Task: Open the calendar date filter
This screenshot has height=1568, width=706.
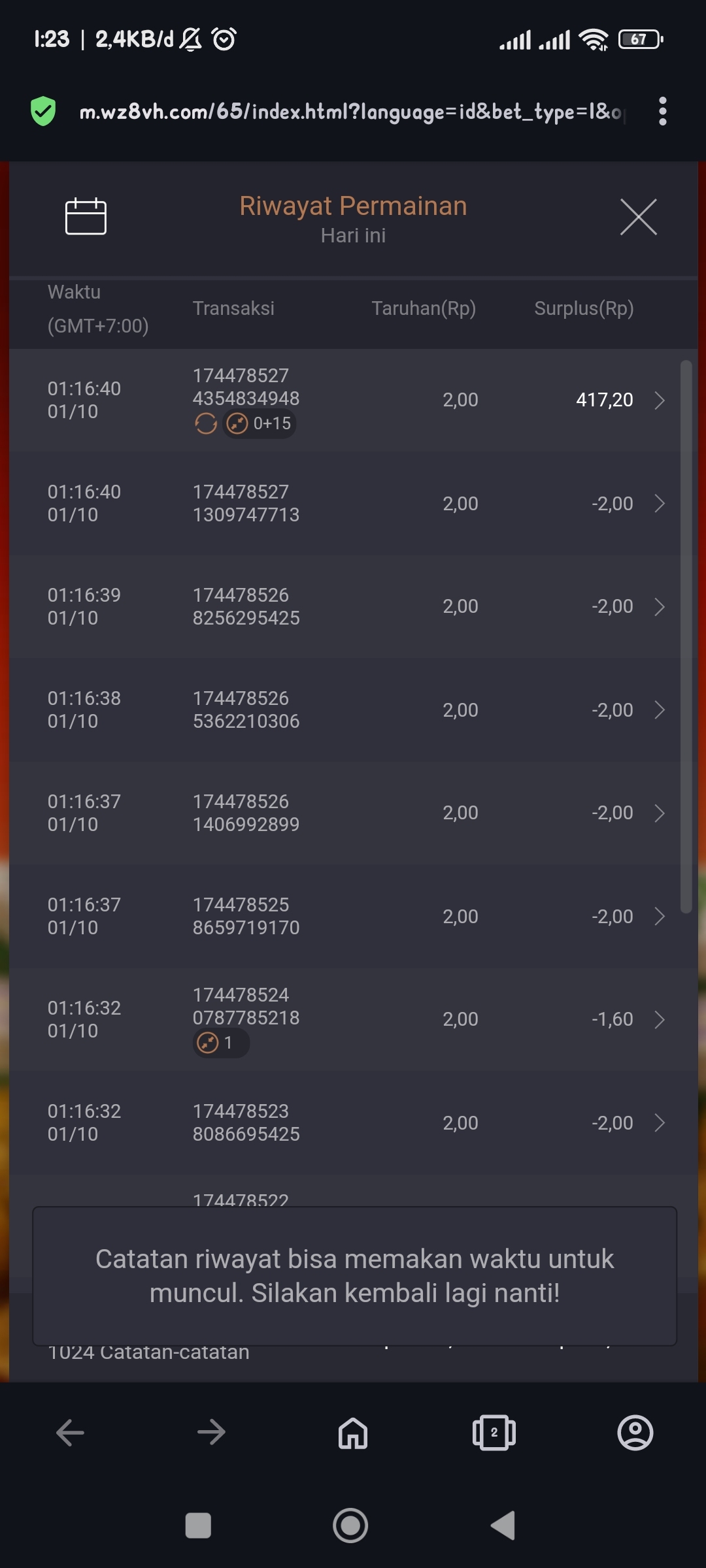Action: pyautogui.click(x=86, y=216)
